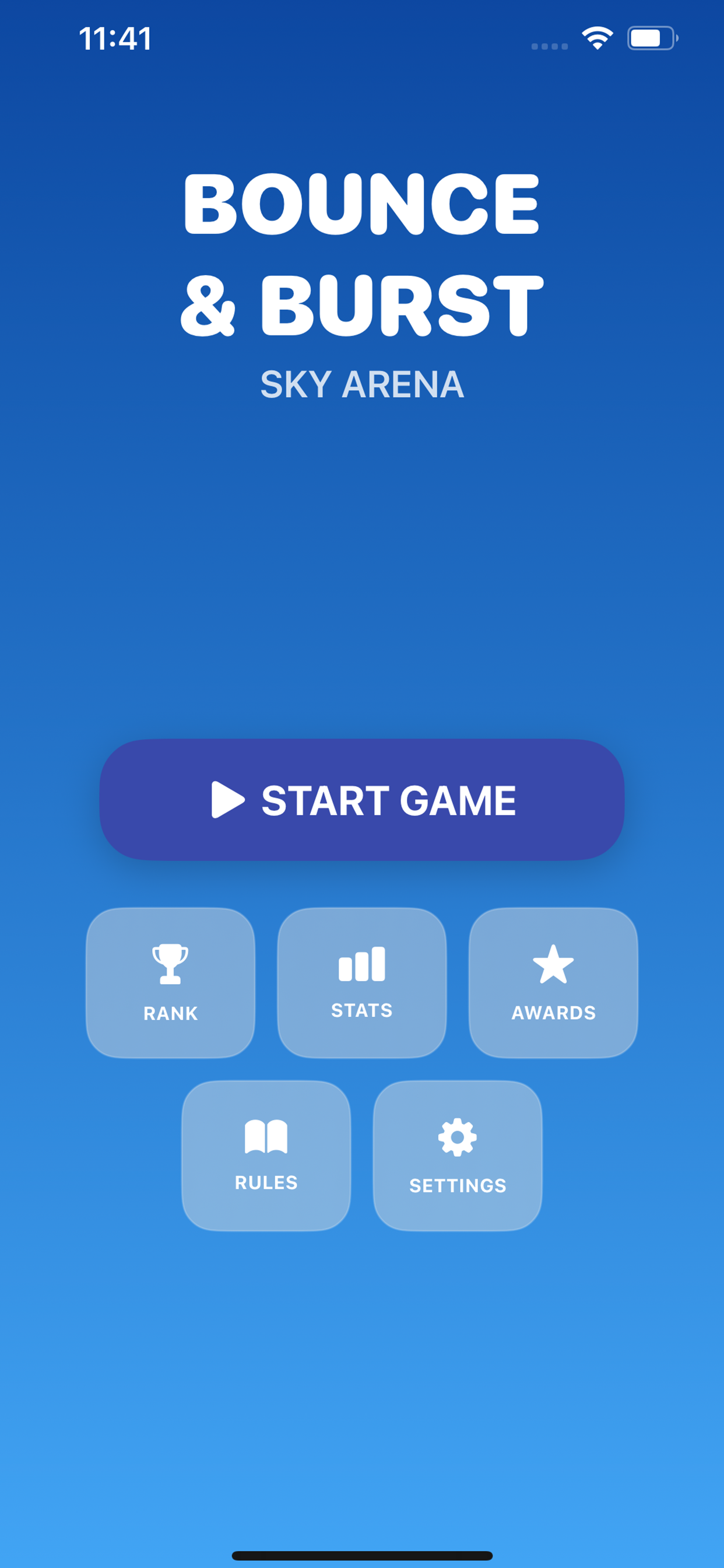Open the Awards section

[x=553, y=982]
